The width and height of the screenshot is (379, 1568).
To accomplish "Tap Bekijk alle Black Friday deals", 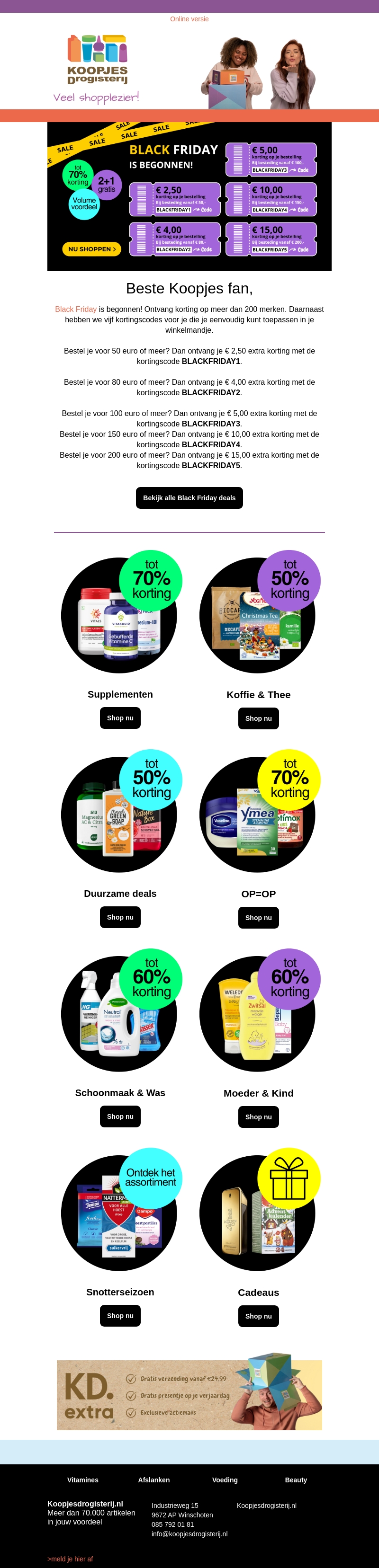I will pos(189,498).
